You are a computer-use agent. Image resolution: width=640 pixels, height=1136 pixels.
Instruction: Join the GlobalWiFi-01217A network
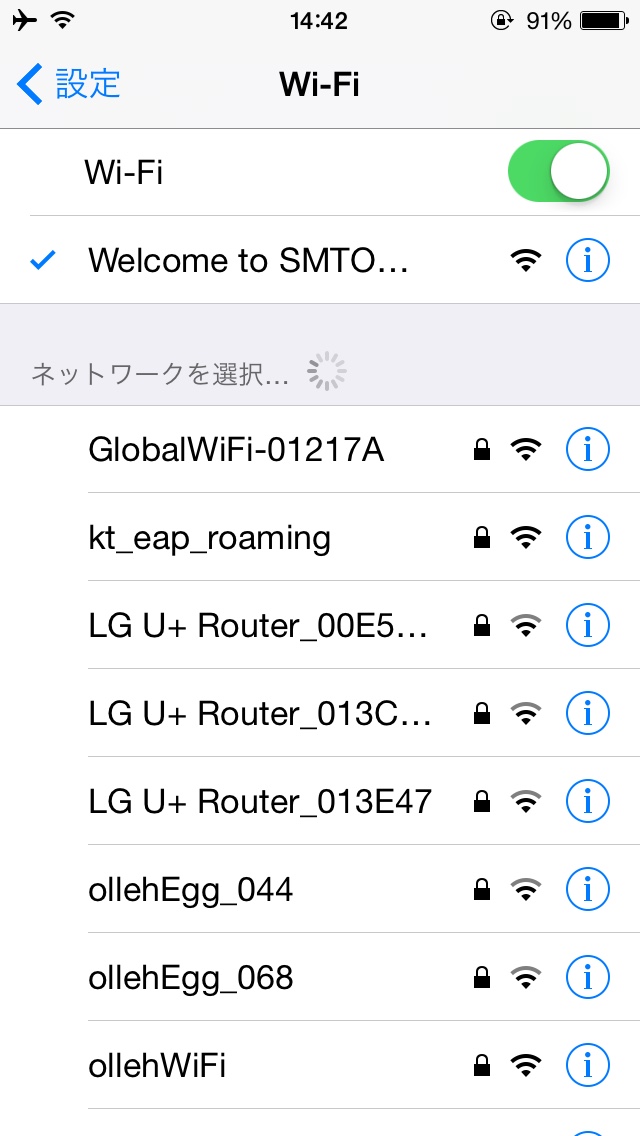[236, 451]
